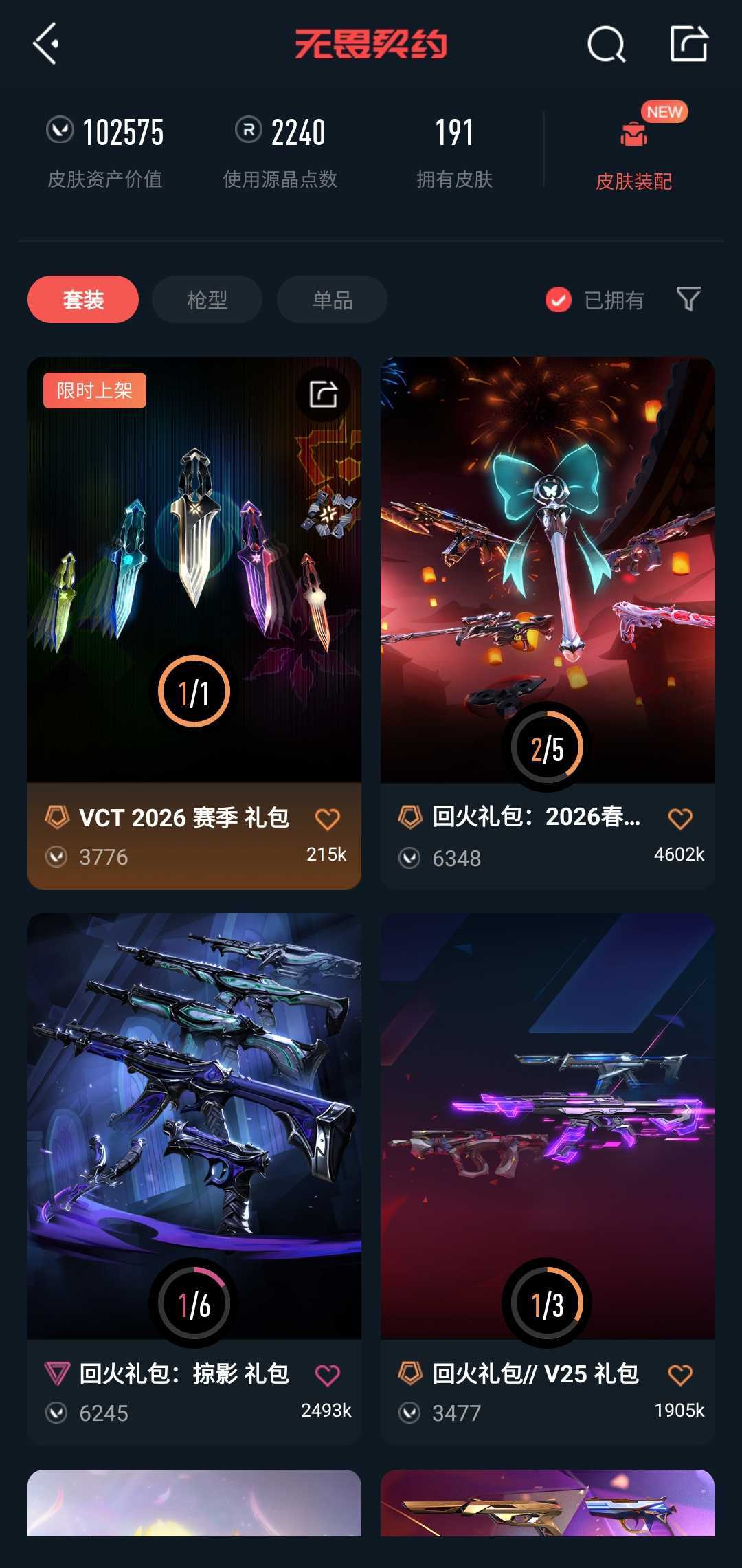The height and width of the screenshot is (1568, 742).
Task: Share the VCT 2026 赛季 礼包 card
Action: (323, 394)
